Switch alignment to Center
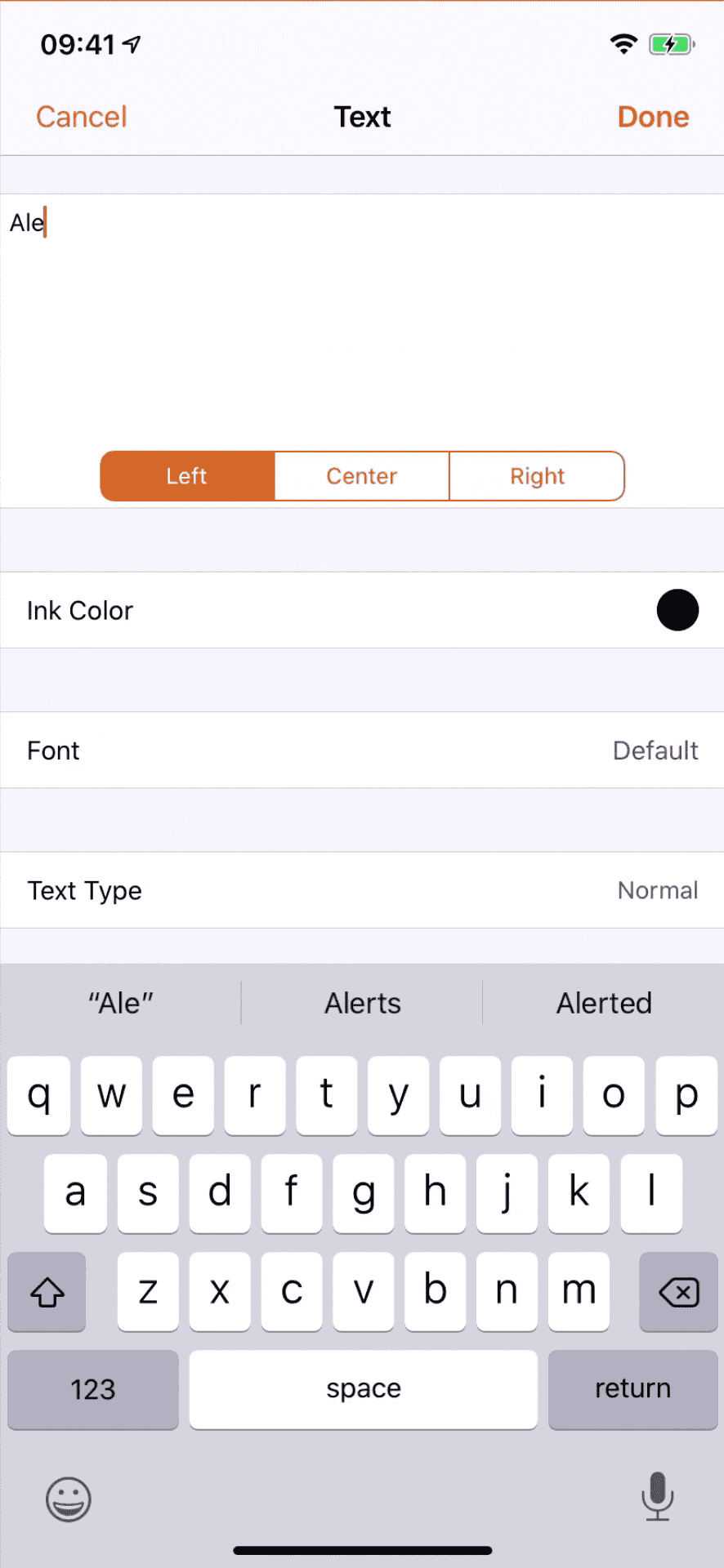724x1568 pixels. [362, 476]
